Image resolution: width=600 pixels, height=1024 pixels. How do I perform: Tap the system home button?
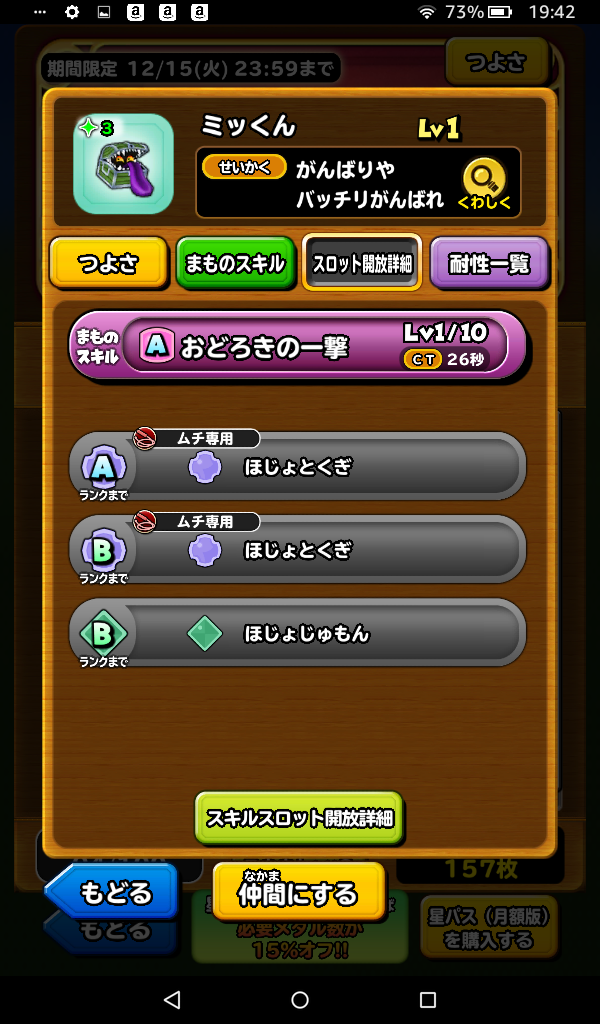tap(300, 1000)
